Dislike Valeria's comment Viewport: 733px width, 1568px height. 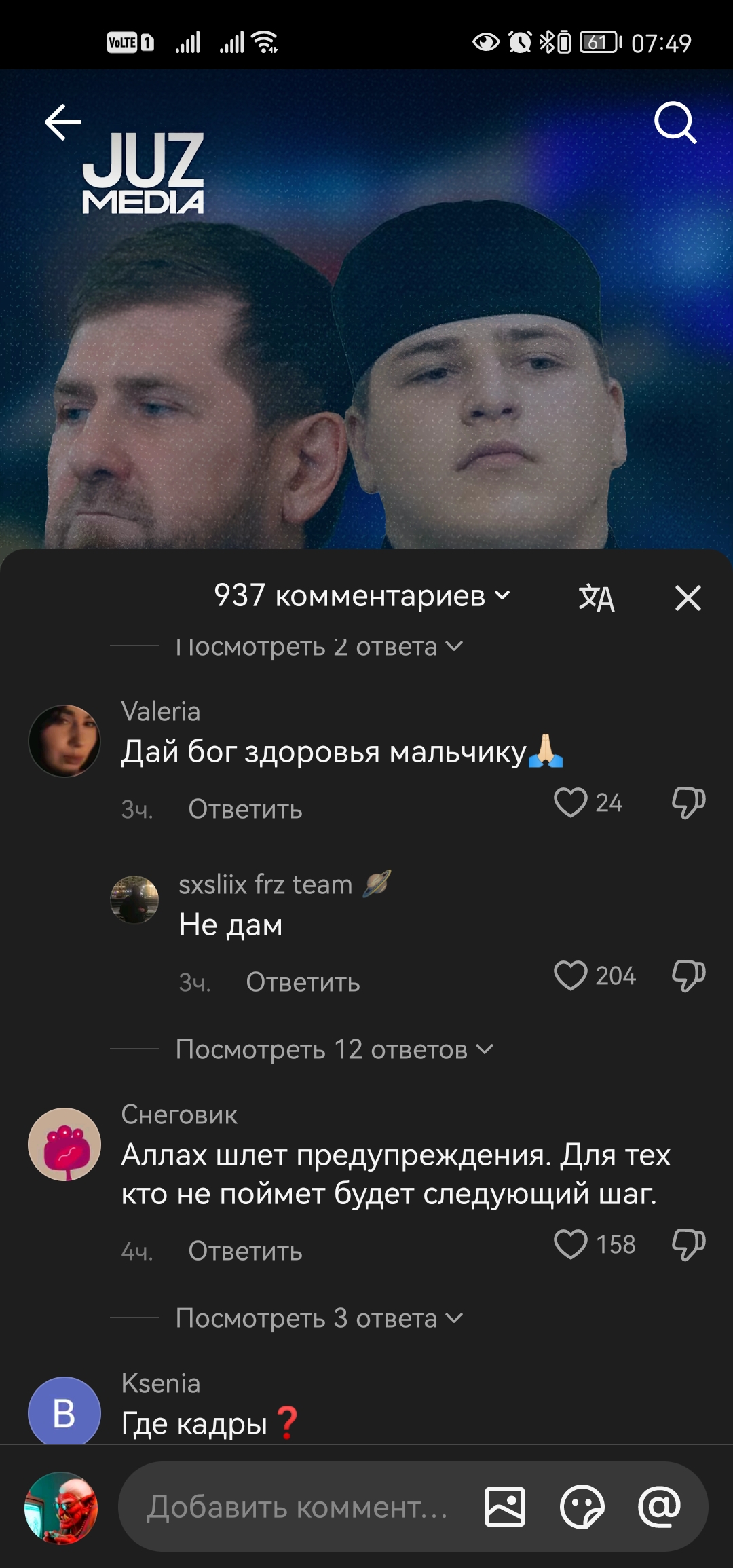(688, 802)
